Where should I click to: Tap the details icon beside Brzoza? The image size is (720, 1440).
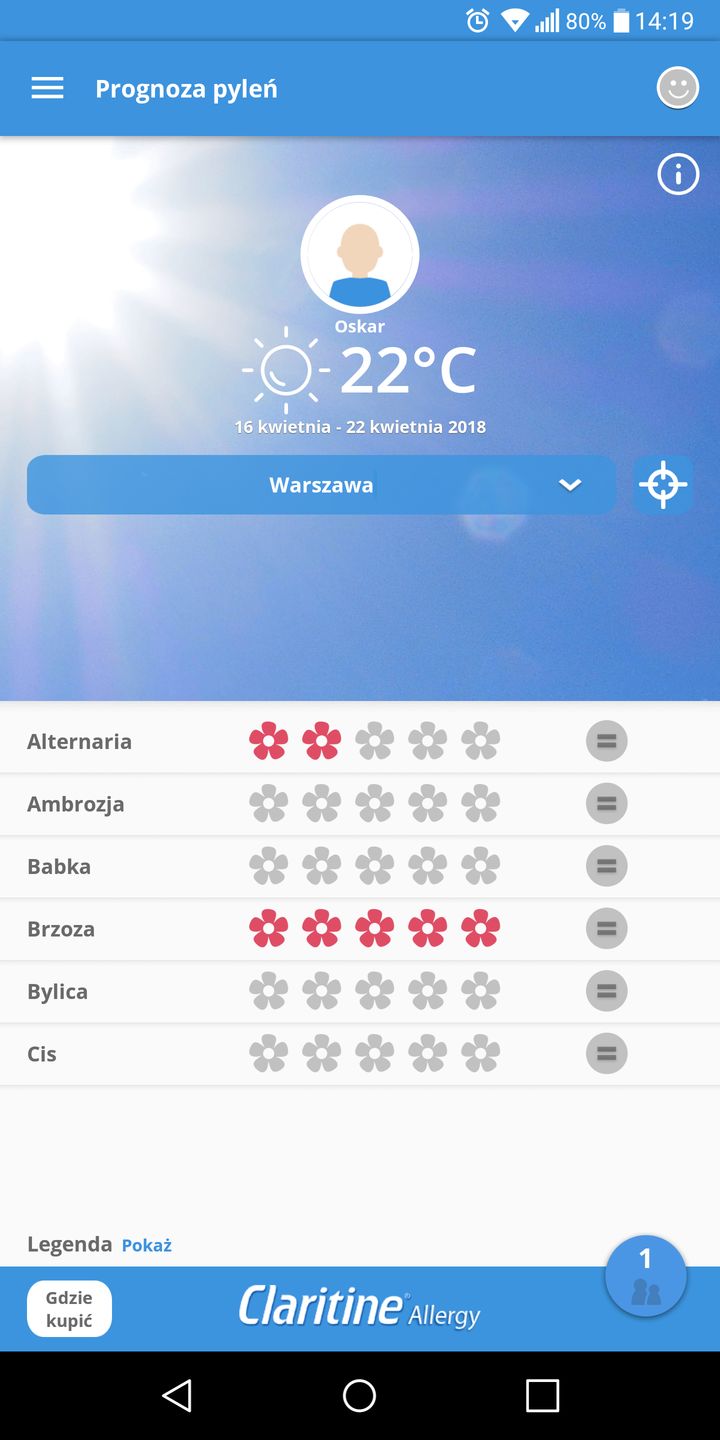tap(606, 928)
